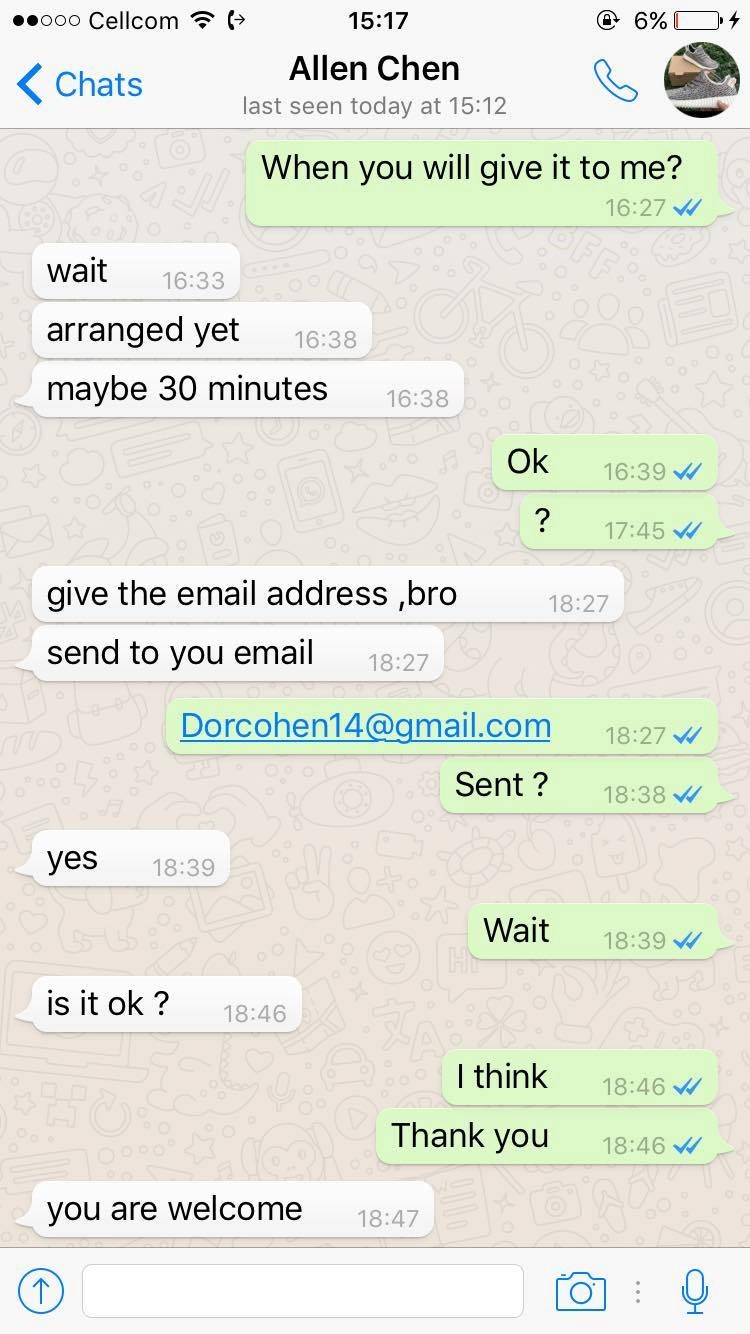Go back to Chats list
This screenshot has width=750, height=1334.
(80, 85)
